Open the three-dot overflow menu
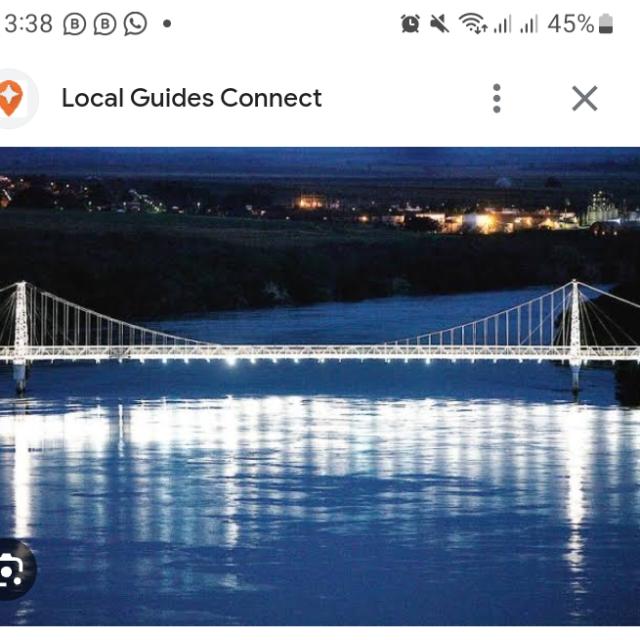 [496, 98]
